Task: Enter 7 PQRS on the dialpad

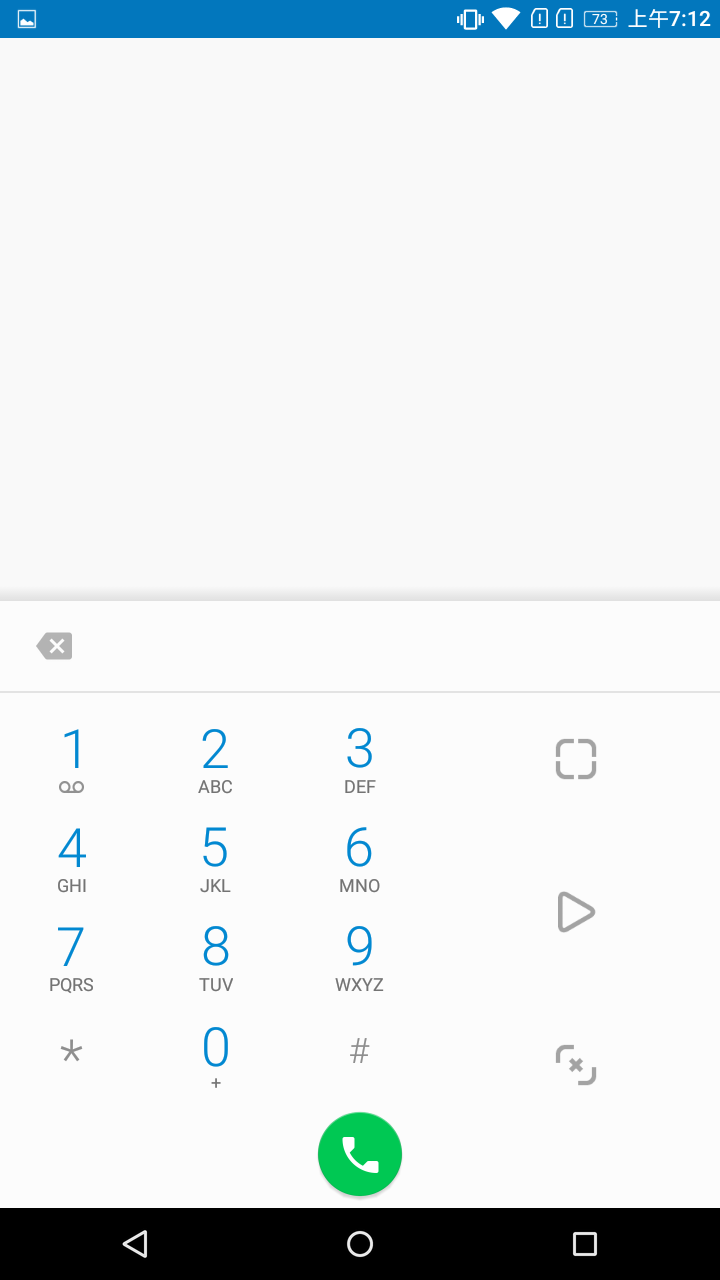Action: point(72,958)
